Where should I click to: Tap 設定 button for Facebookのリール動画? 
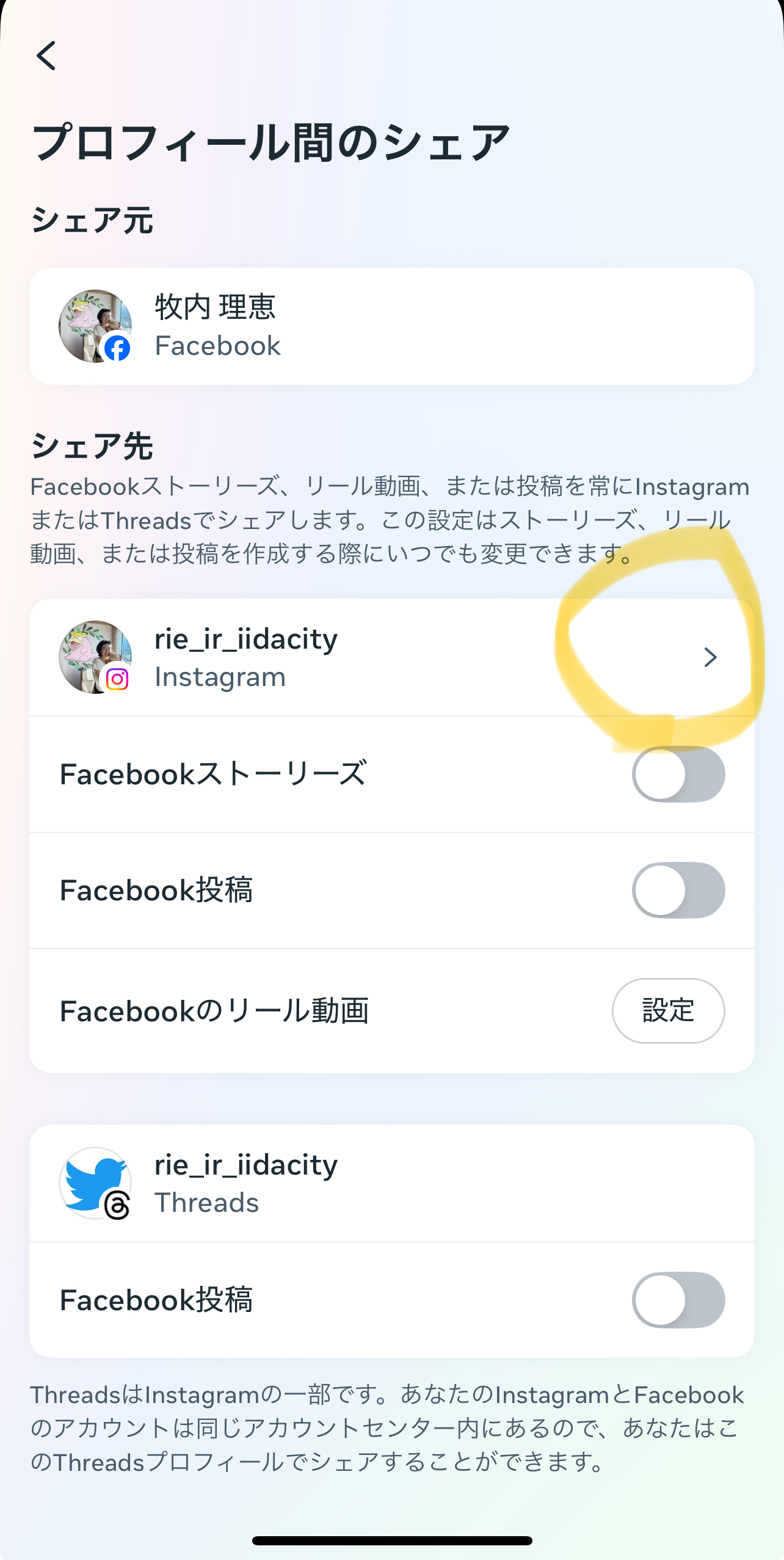(x=668, y=1010)
